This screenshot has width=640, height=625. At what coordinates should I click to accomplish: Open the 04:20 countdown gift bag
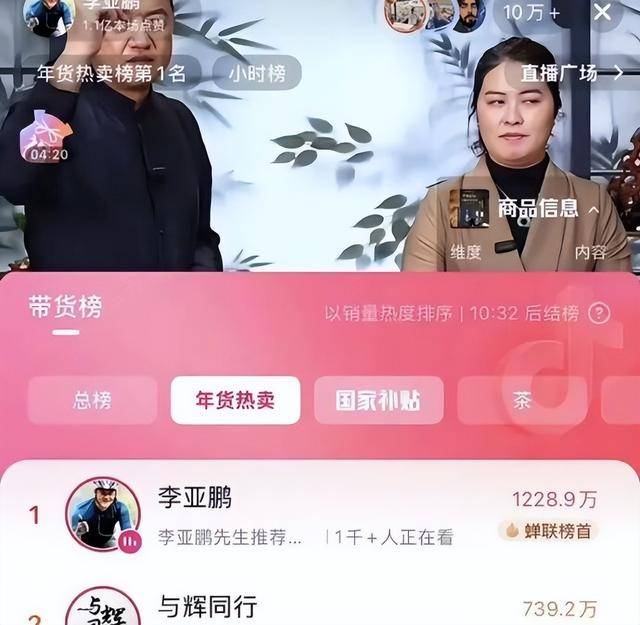click(47, 136)
